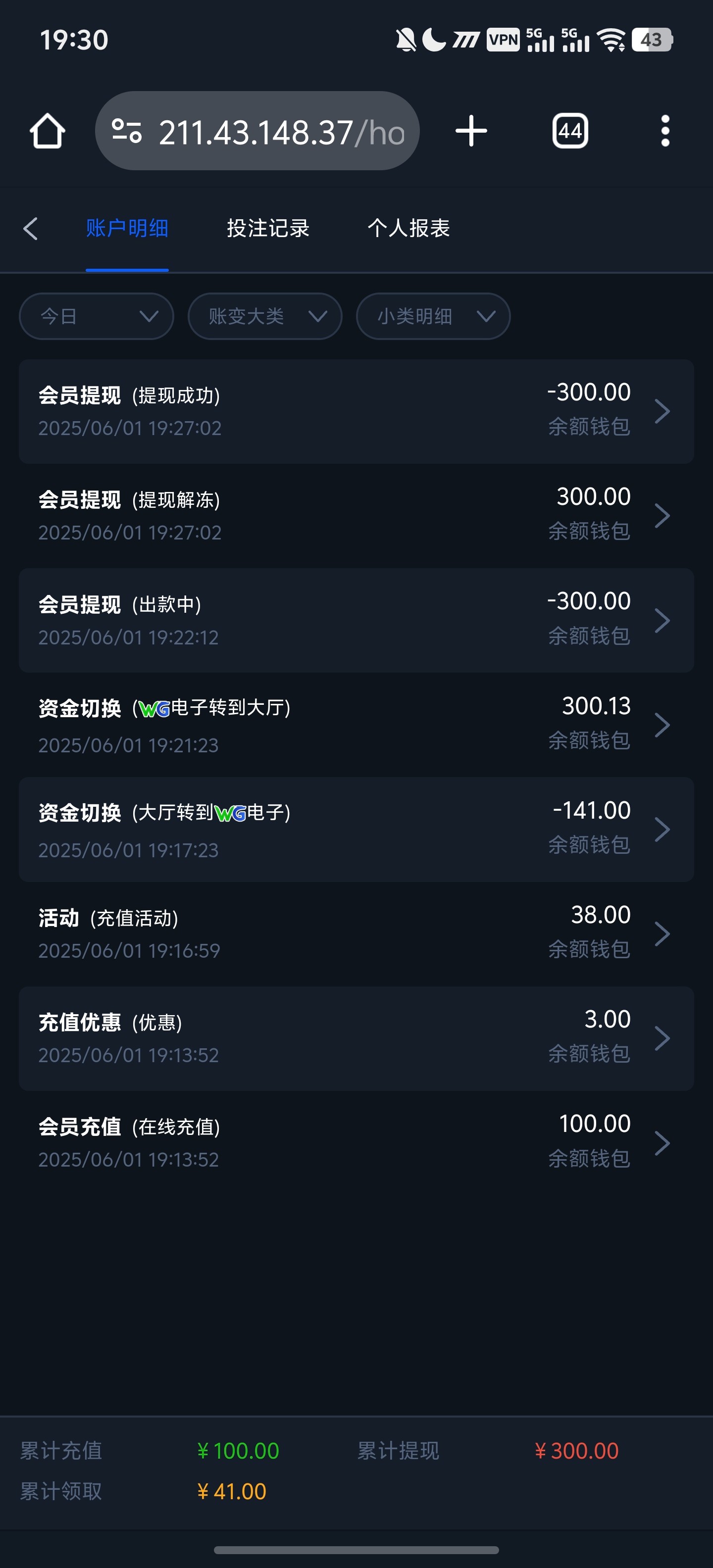This screenshot has height=1568, width=713.
Task: Click the browser Home icon
Action: 47,130
